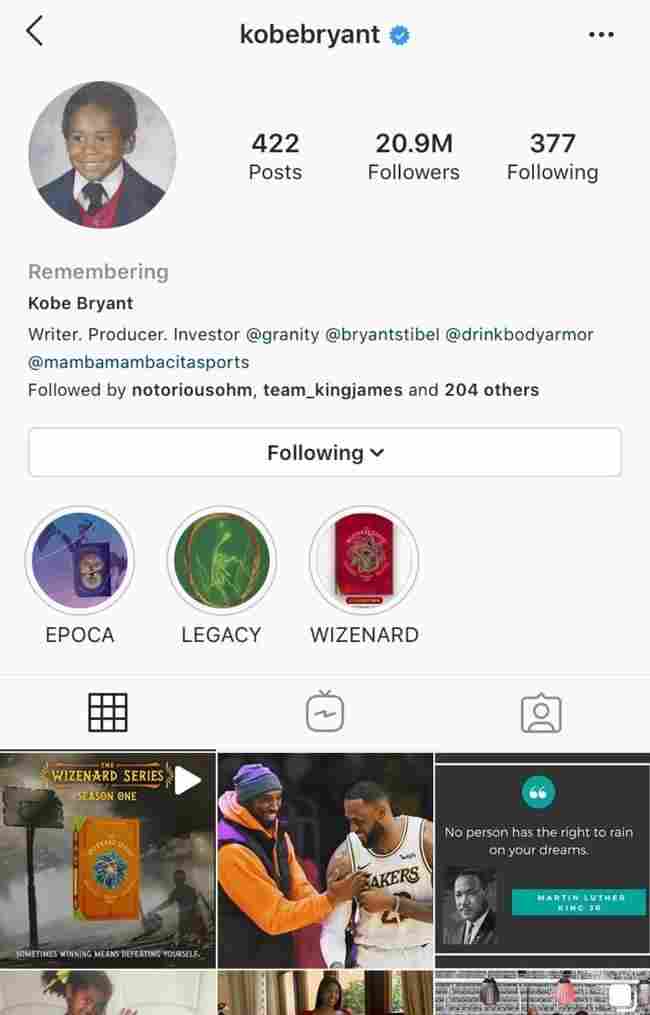The image size is (650, 1015).
Task: Open the Martin Luther King quote post
Action: (x=542, y=860)
